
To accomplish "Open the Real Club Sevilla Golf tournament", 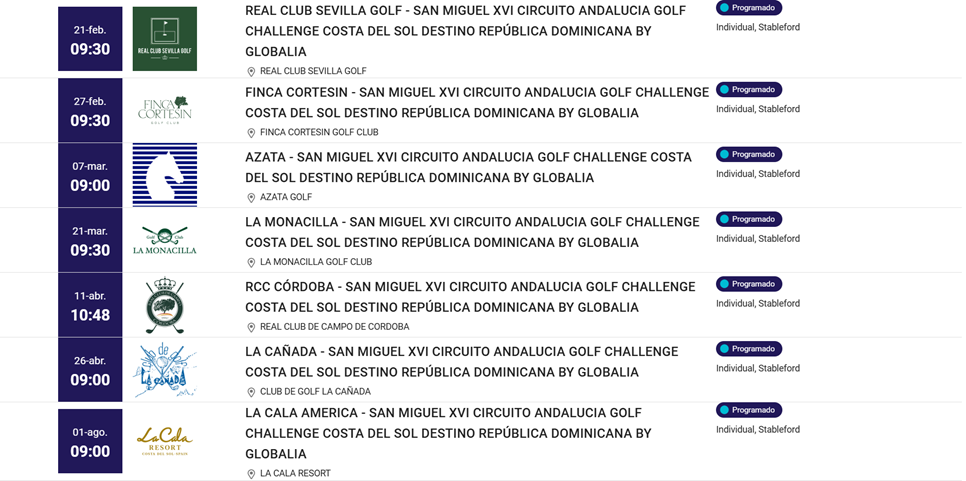I will (465, 31).
